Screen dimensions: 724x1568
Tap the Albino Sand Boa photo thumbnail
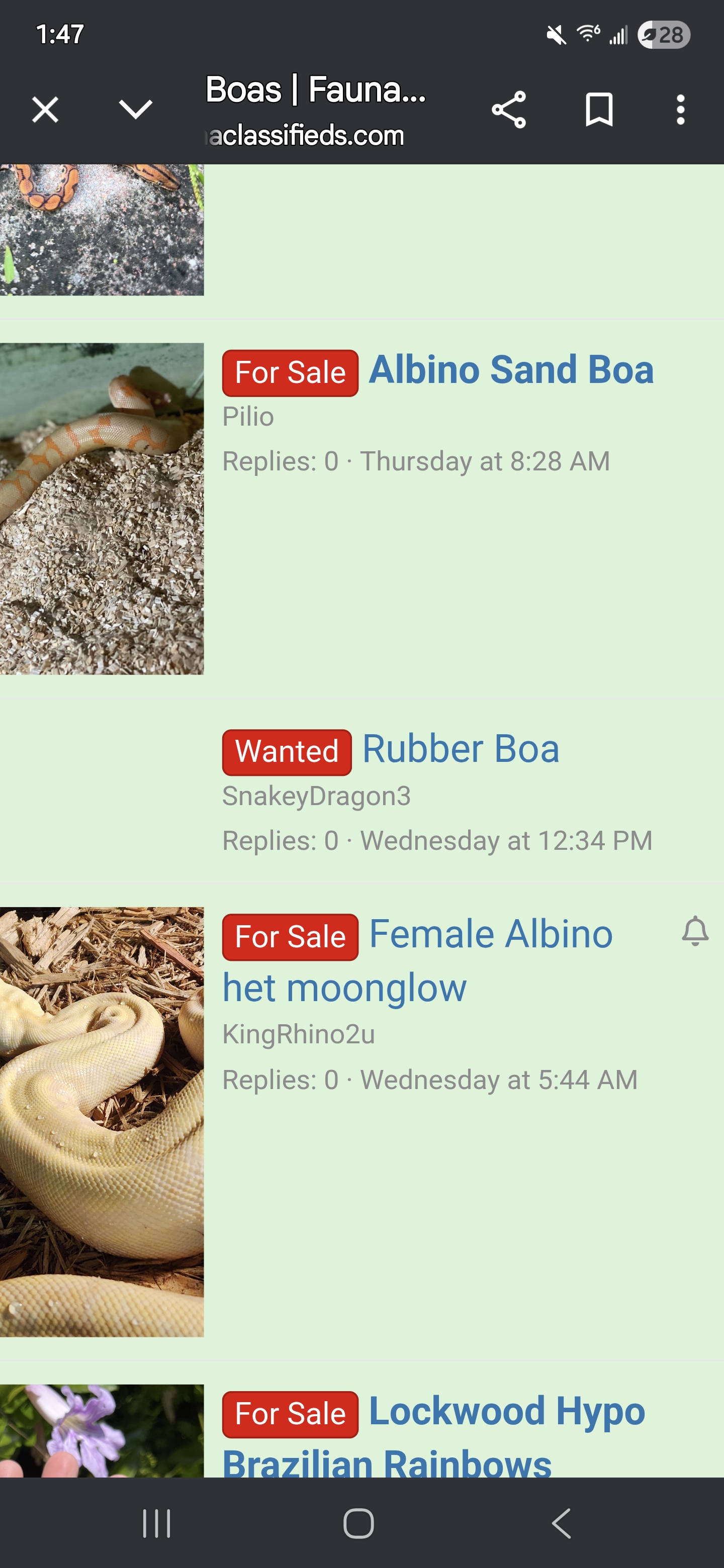pyautogui.click(x=102, y=508)
